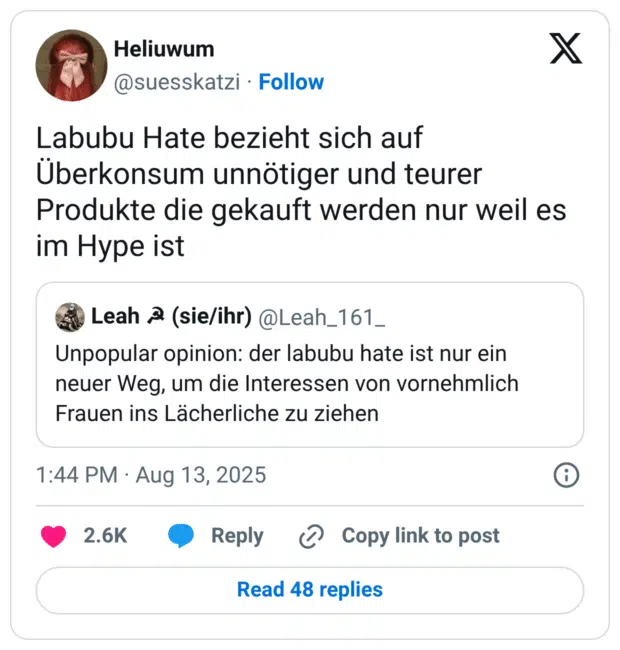The width and height of the screenshot is (620, 650).
Task: Copy link to post
Action: [400, 535]
